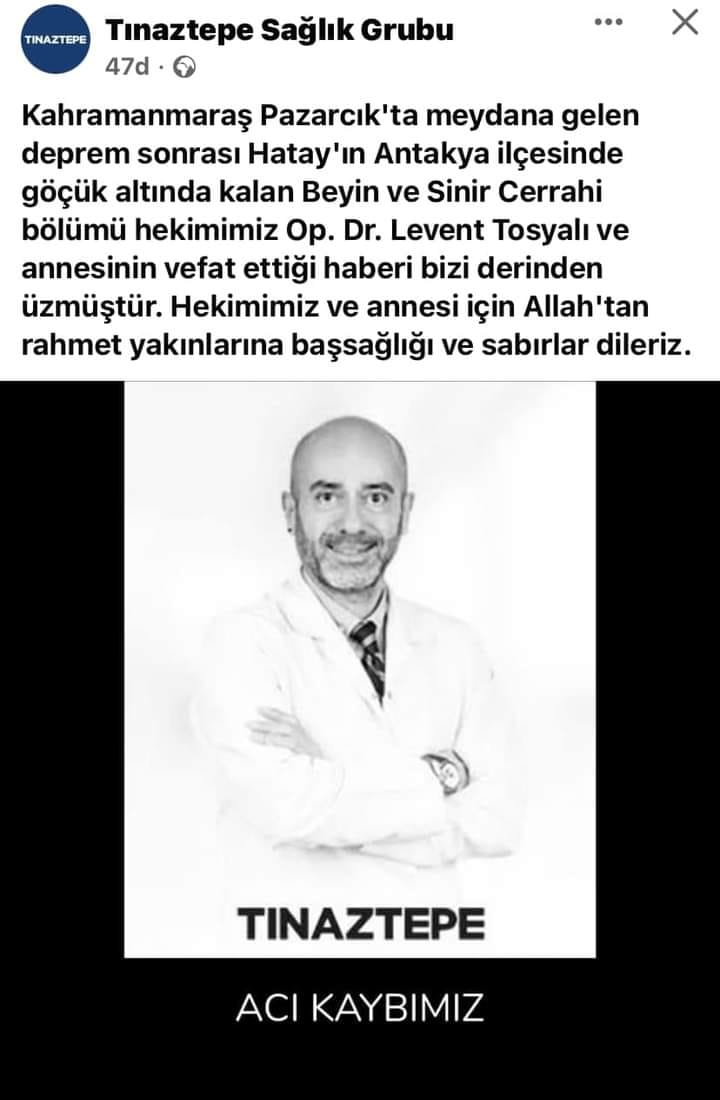This screenshot has width=720, height=1100.
Task: Open the post's three-dot options menu
Action: click(x=608, y=22)
